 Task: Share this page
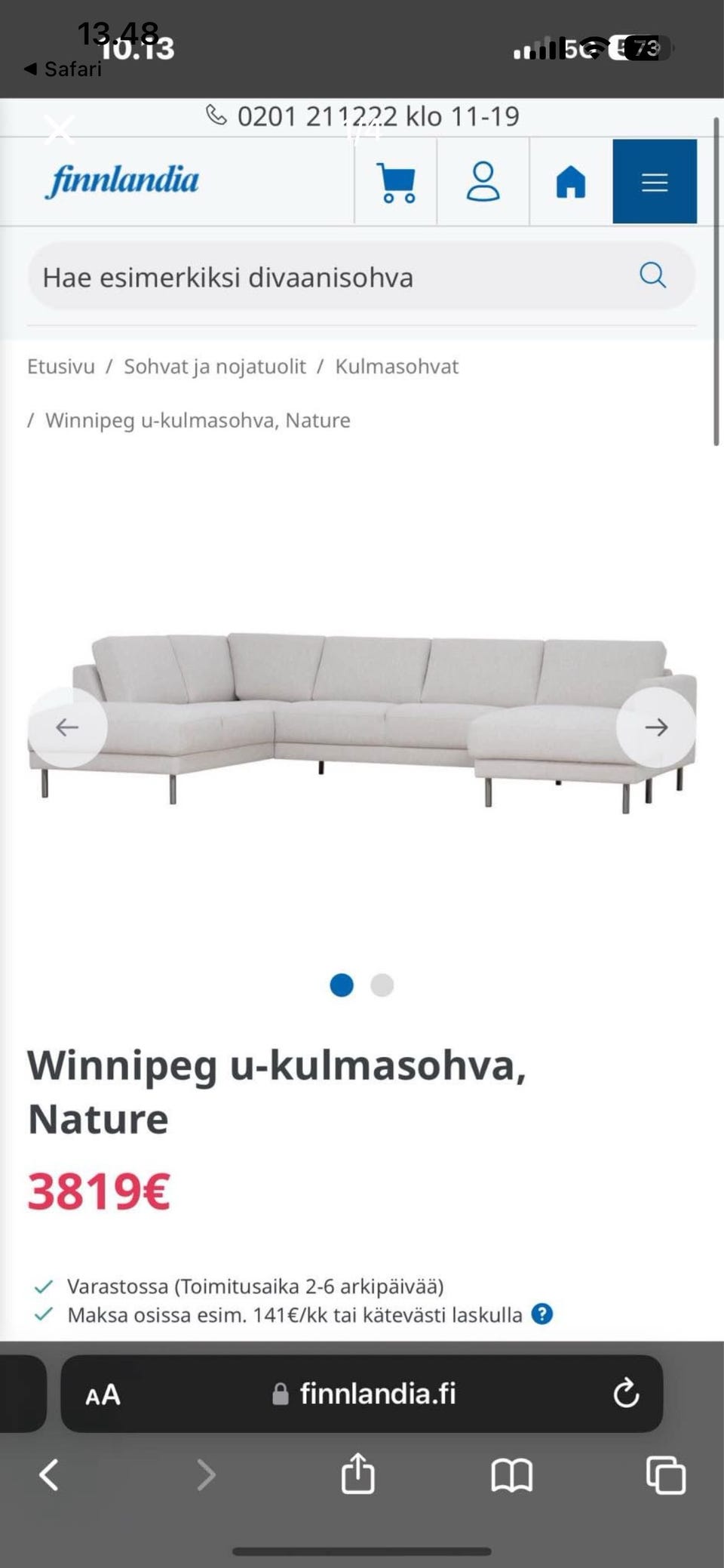click(358, 1473)
